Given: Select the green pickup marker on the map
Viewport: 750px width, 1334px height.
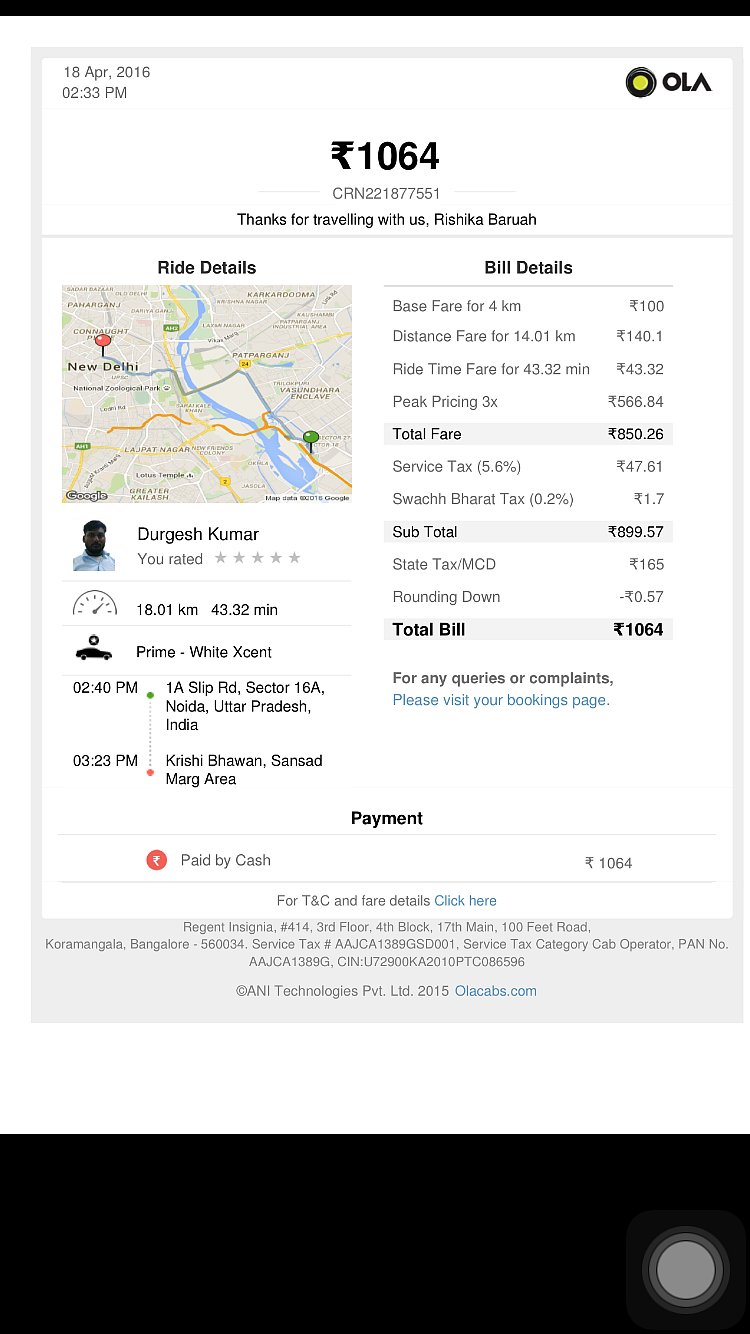Looking at the screenshot, I should pyautogui.click(x=310, y=438).
